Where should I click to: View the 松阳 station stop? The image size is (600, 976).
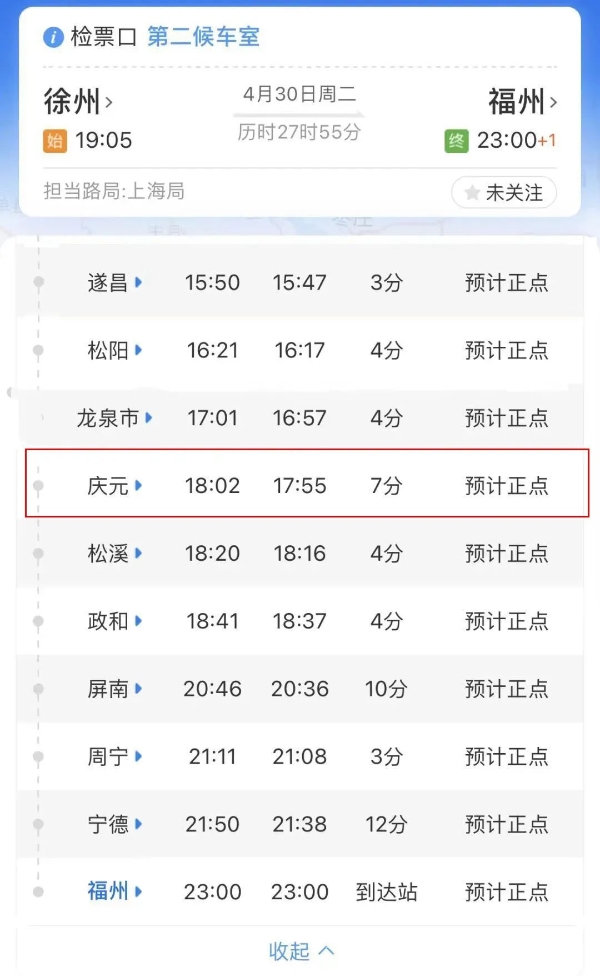coord(114,350)
